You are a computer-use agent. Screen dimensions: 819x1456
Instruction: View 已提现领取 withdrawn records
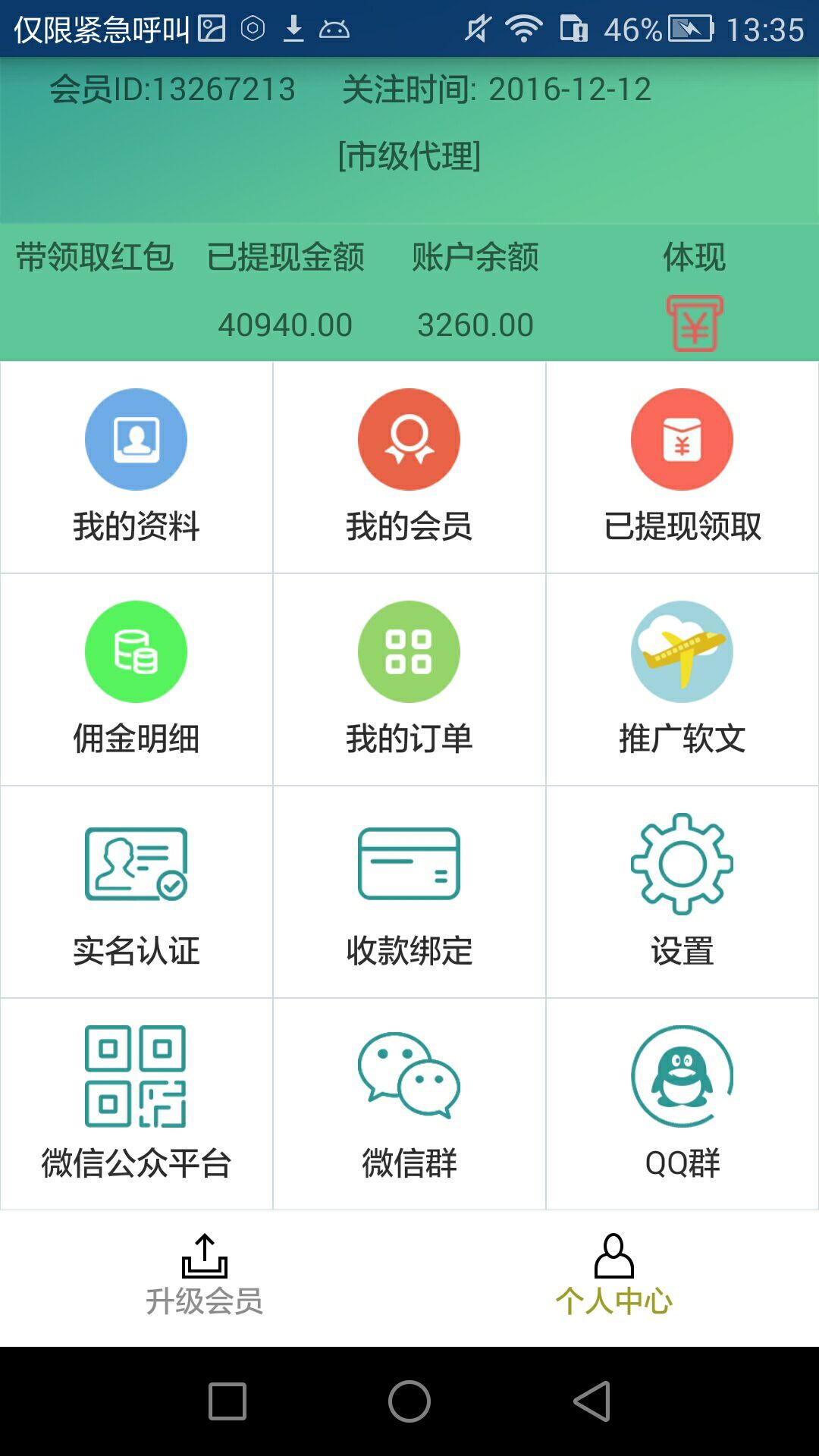pyautogui.click(x=682, y=466)
